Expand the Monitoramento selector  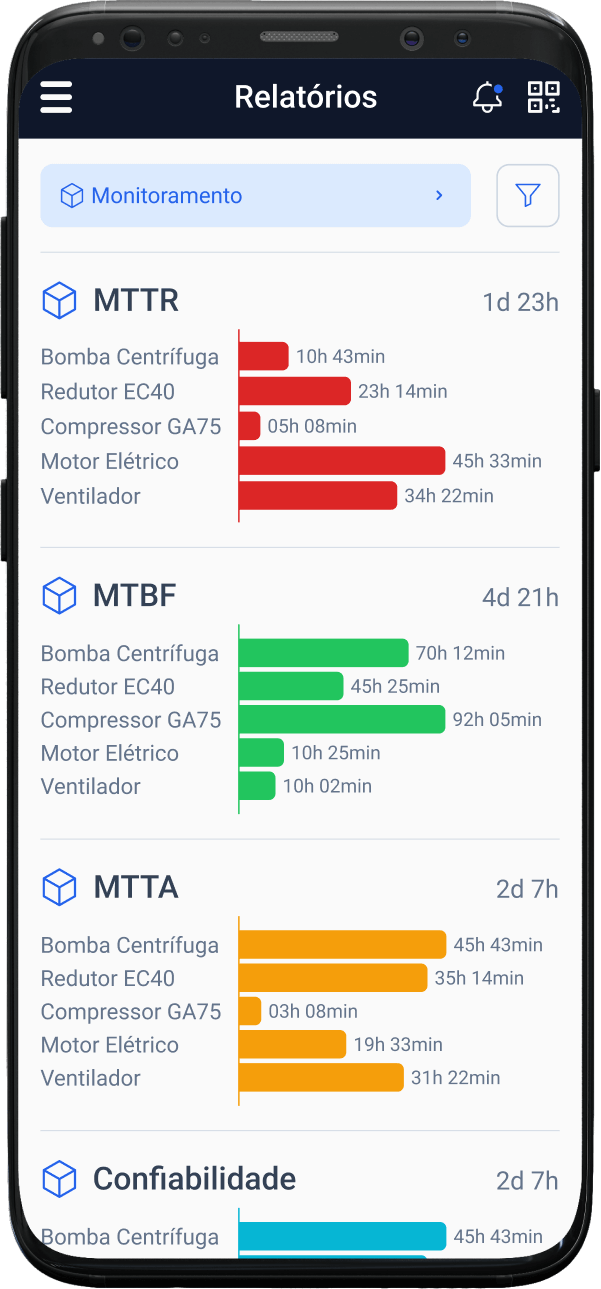coord(255,196)
